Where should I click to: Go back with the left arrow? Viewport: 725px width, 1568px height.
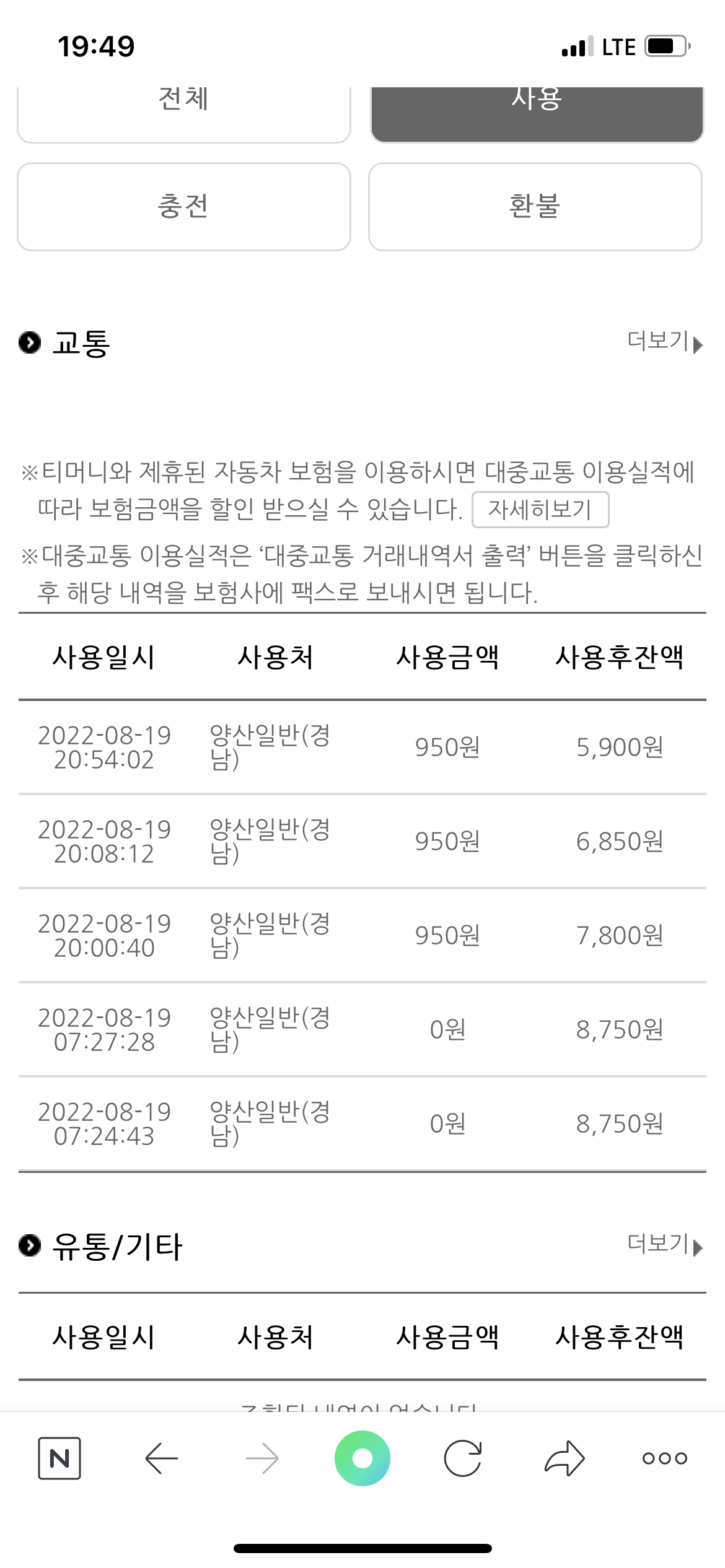pyautogui.click(x=161, y=1458)
